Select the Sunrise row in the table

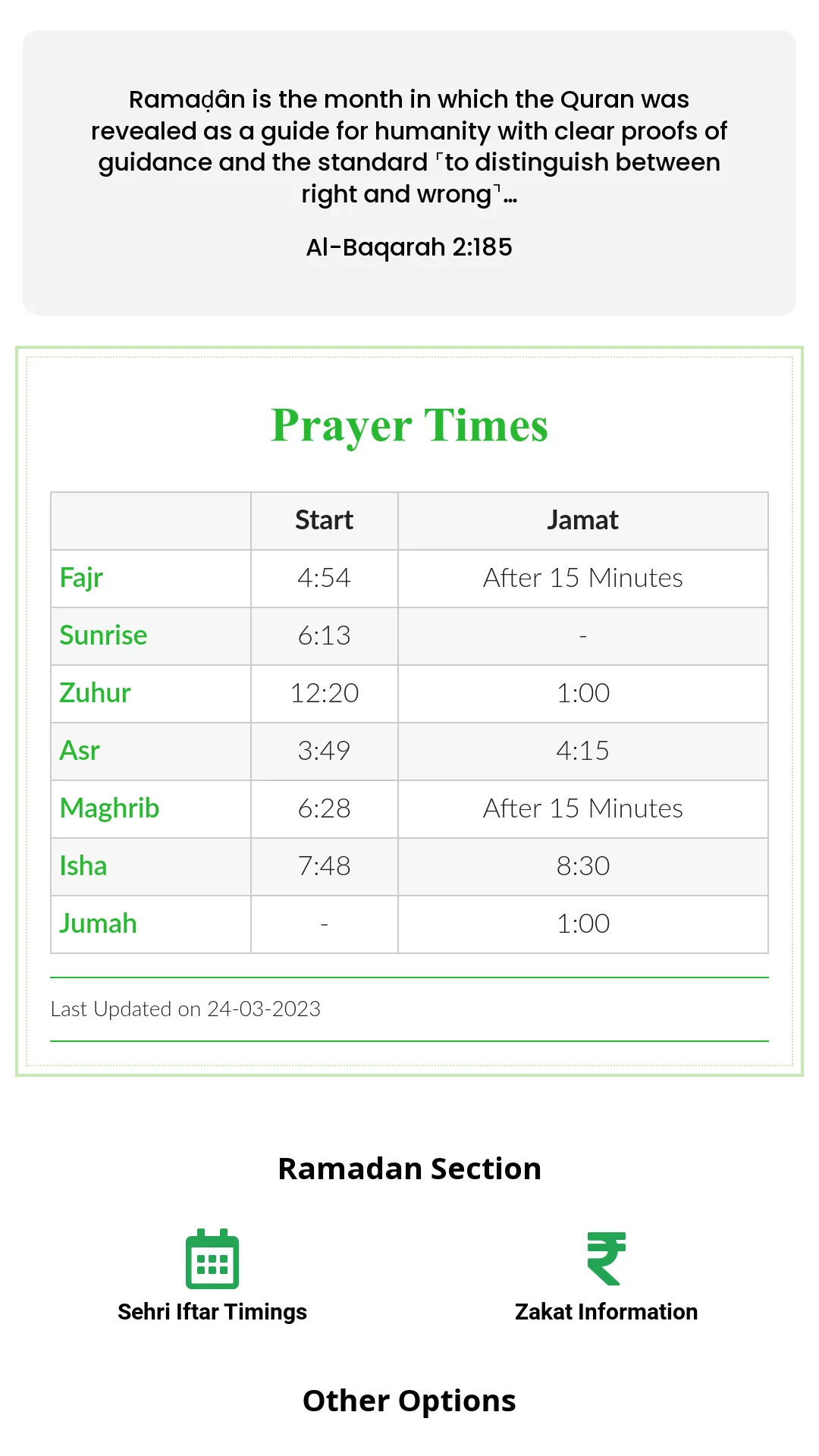click(103, 635)
